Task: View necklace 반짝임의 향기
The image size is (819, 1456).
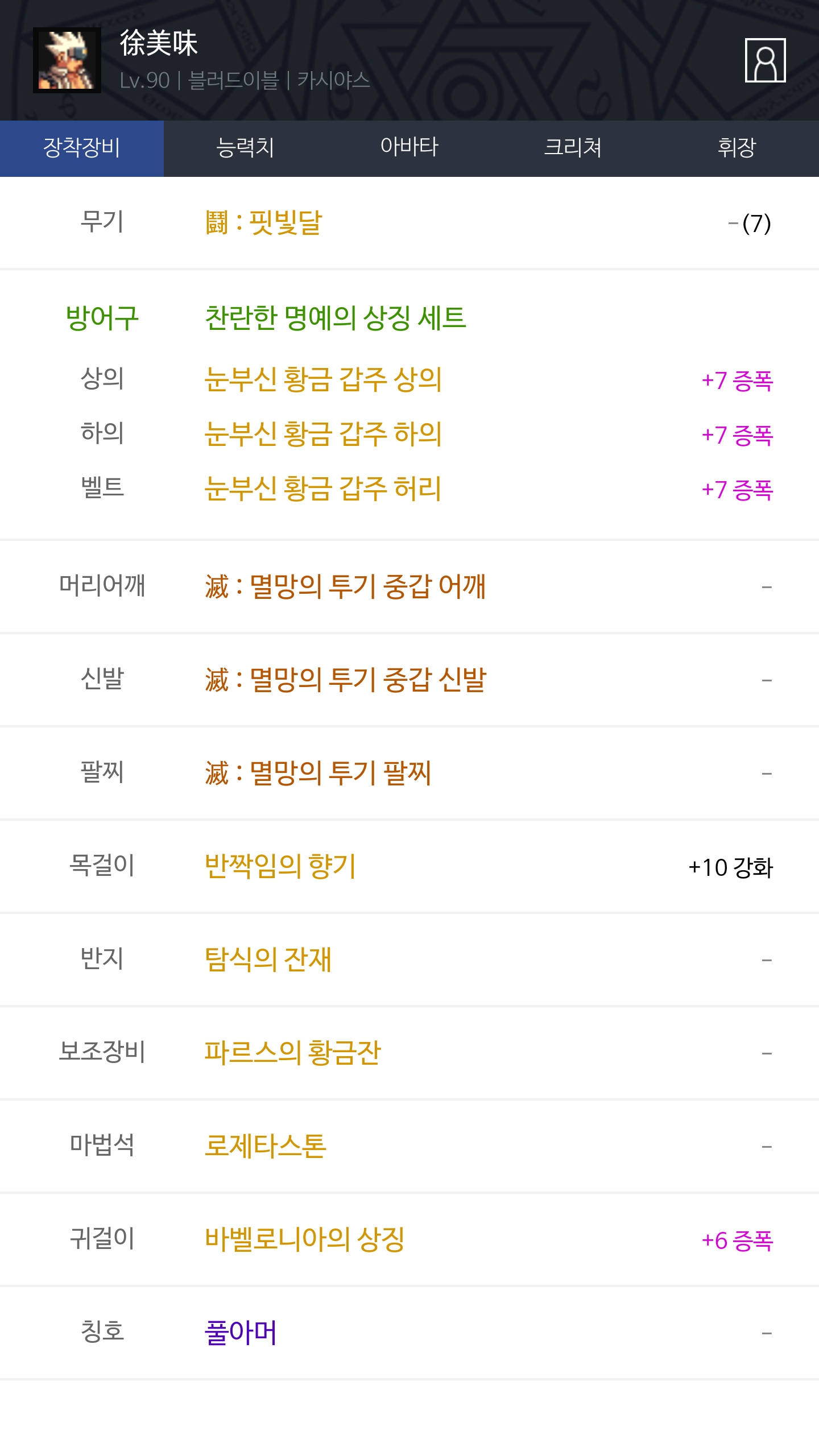Action: 280,866
